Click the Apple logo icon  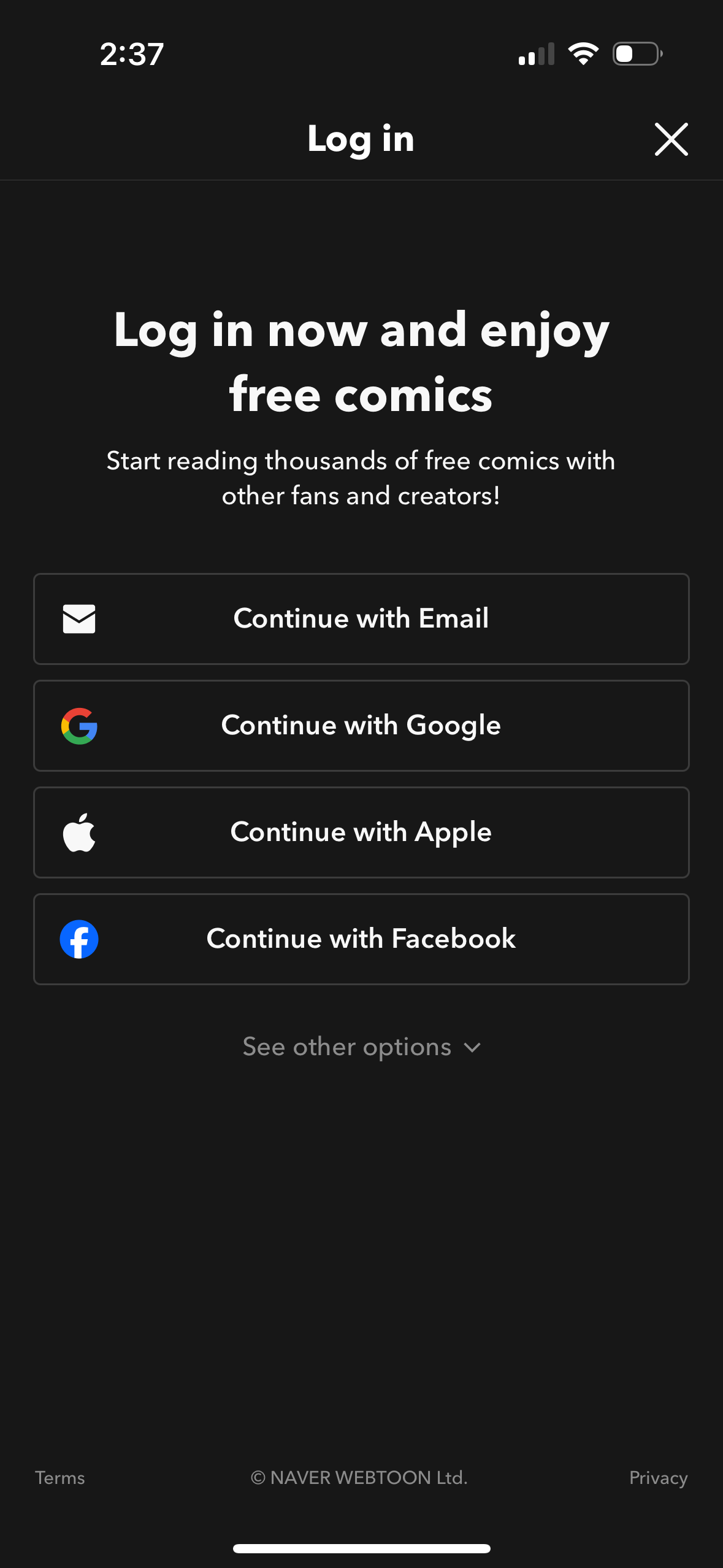79,832
